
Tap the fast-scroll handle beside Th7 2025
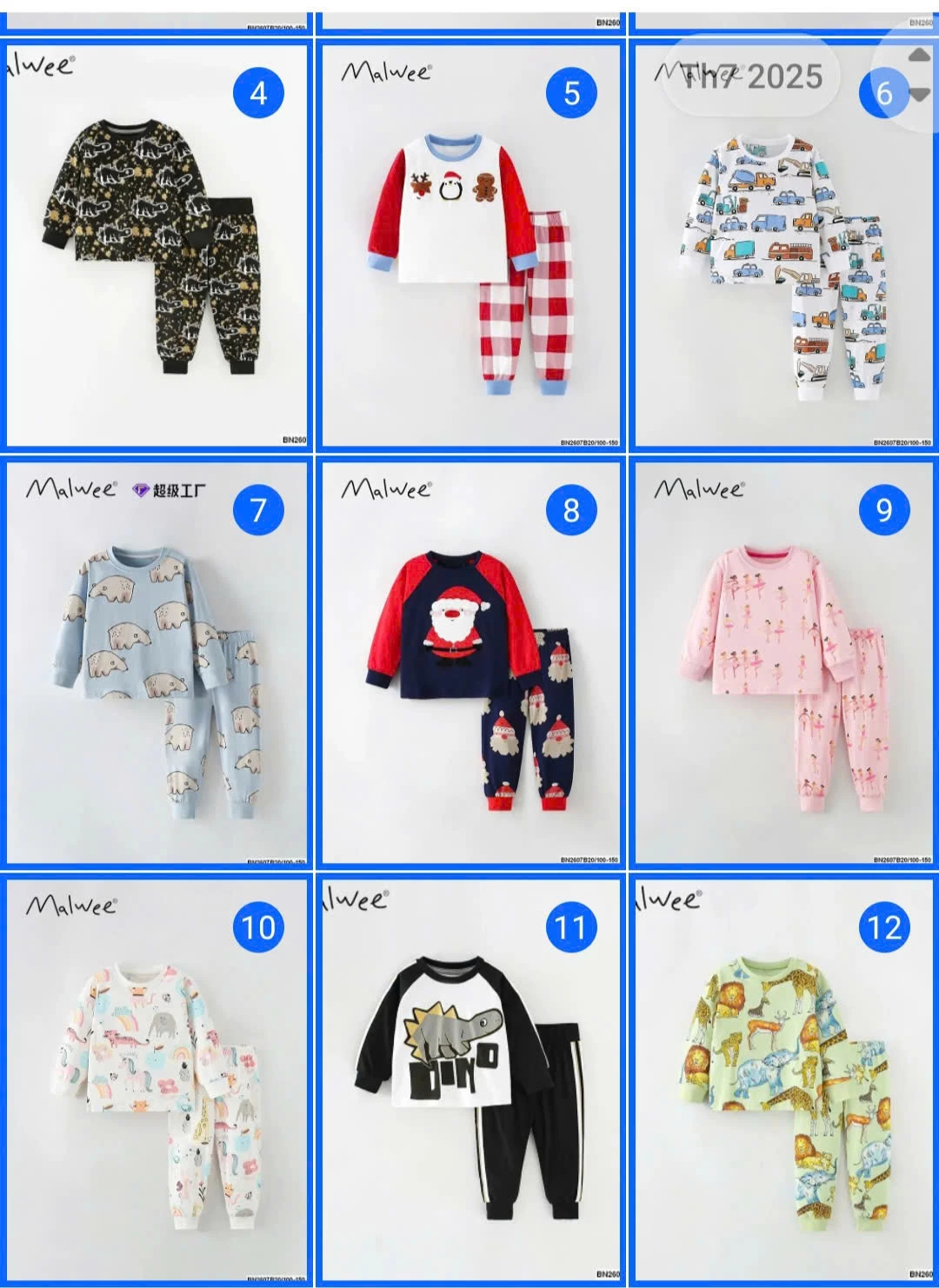(918, 75)
